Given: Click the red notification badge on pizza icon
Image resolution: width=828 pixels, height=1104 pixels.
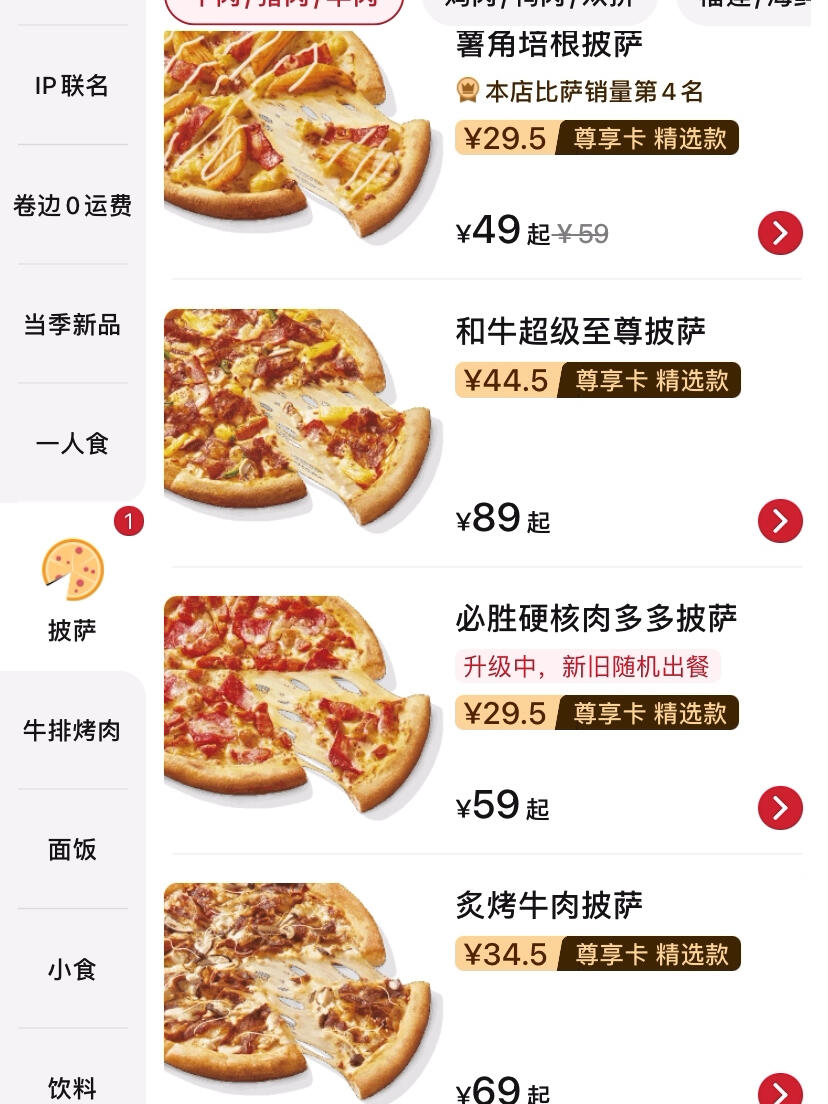Looking at the screenshot, I should click(x=129, y=521).
